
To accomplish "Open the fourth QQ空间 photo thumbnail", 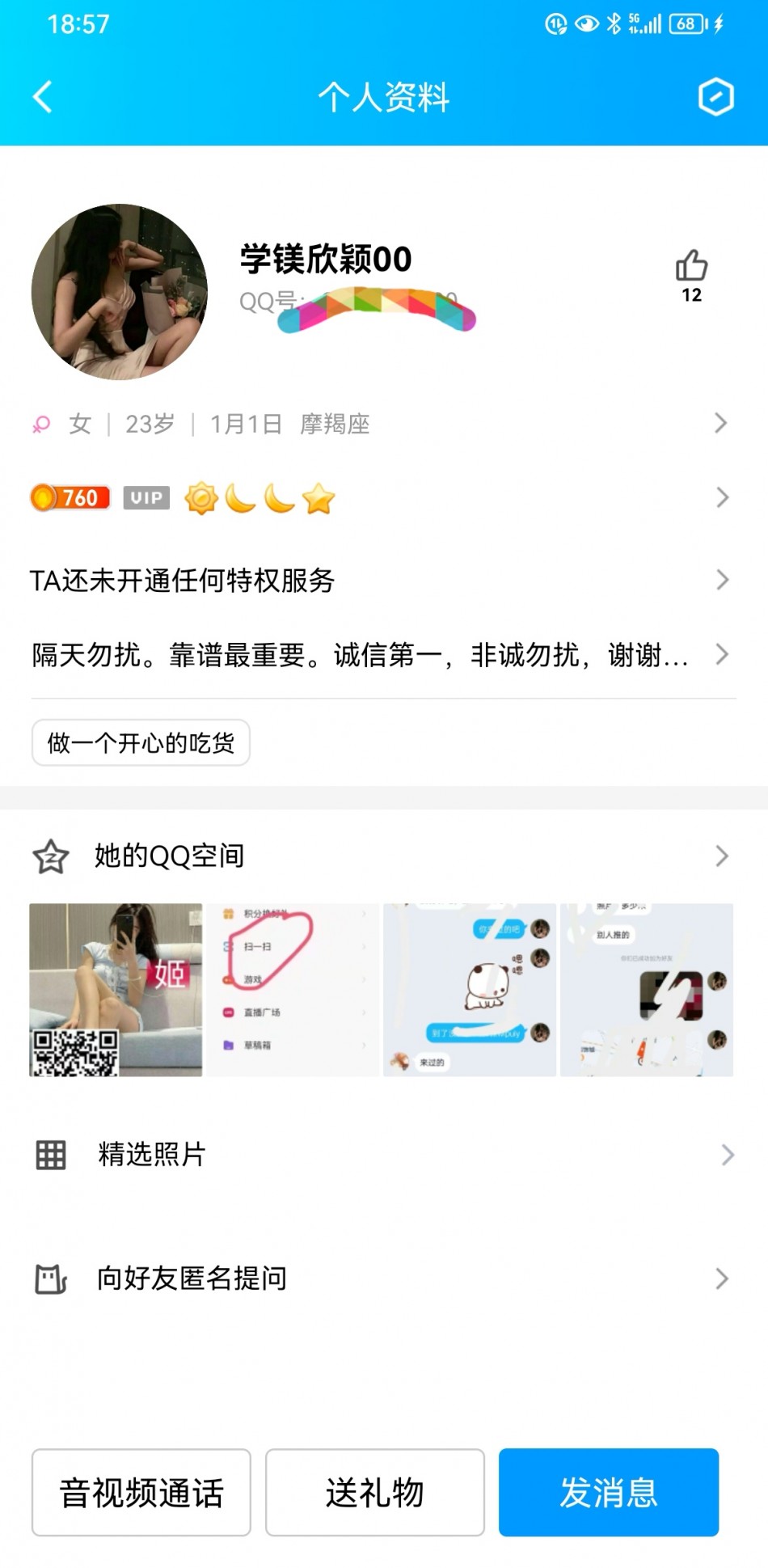I will [x=647, y=990].
